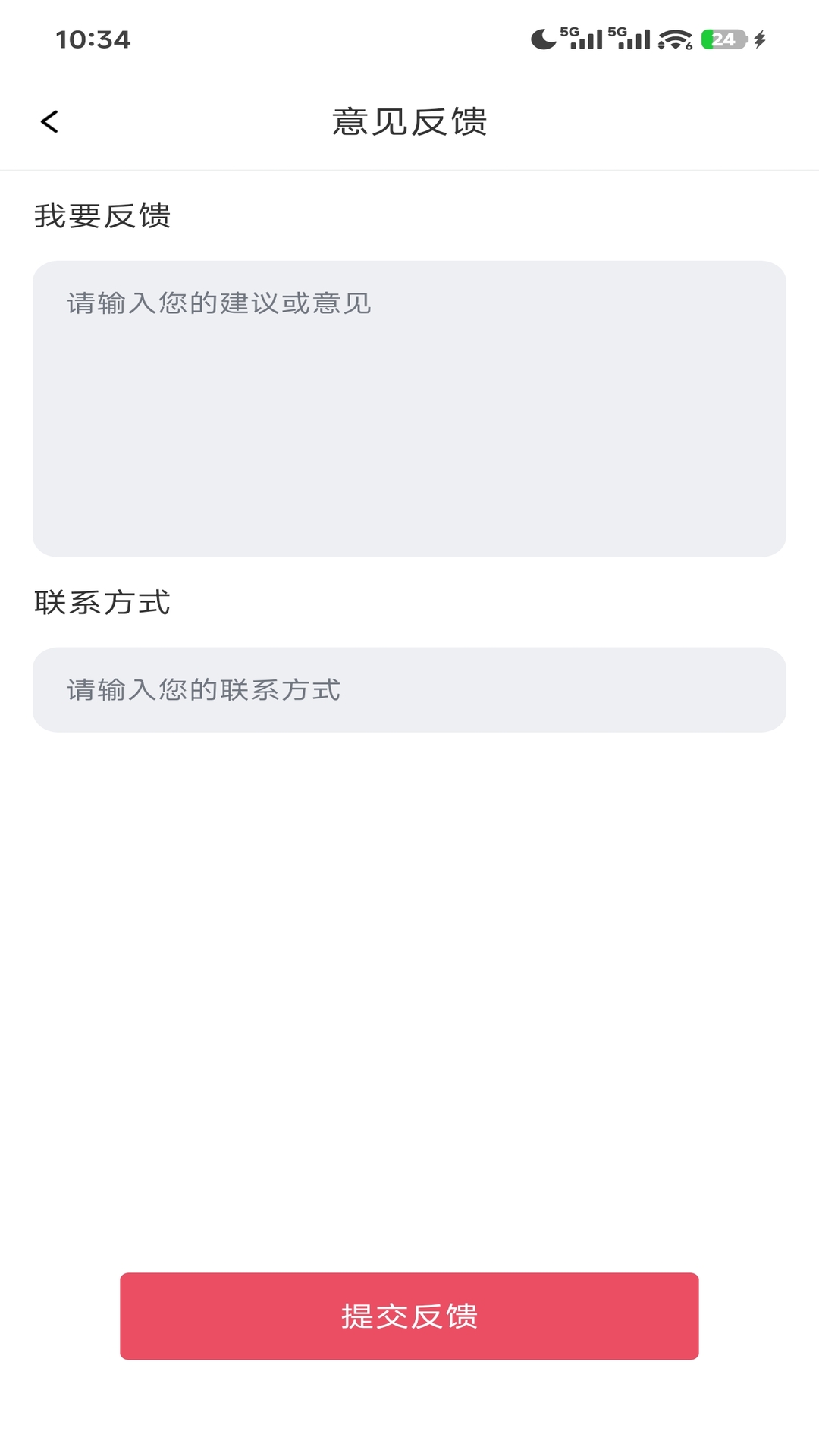Tap the clock showing 10:34
This screenshot has width=819, height=1456.
[x=93, y=40]
